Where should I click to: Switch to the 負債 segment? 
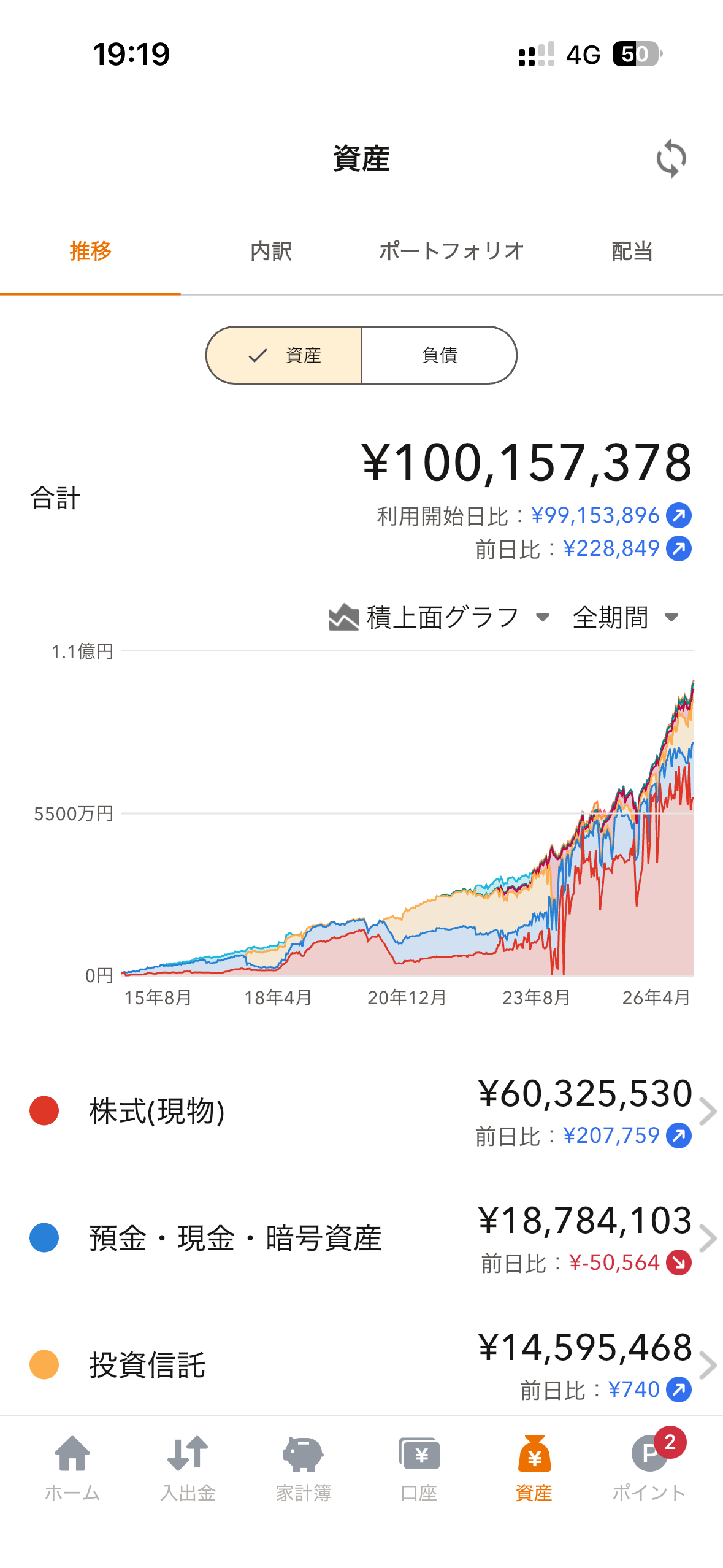439,355
